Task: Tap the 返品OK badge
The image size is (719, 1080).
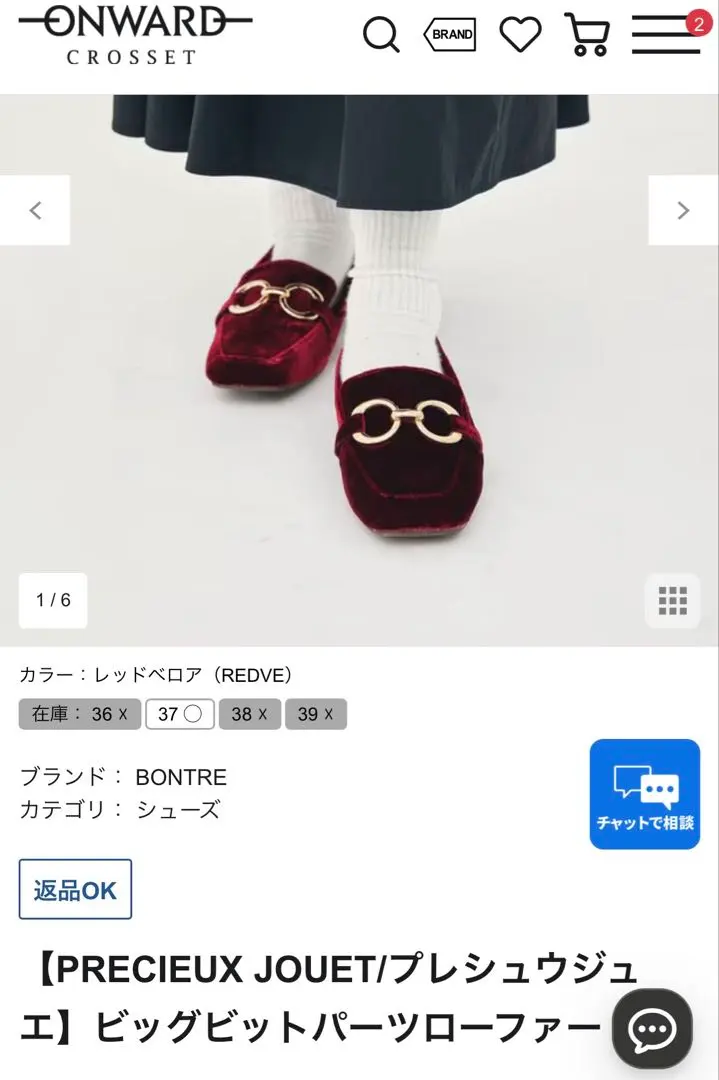Action: click(x=75, y=889)
